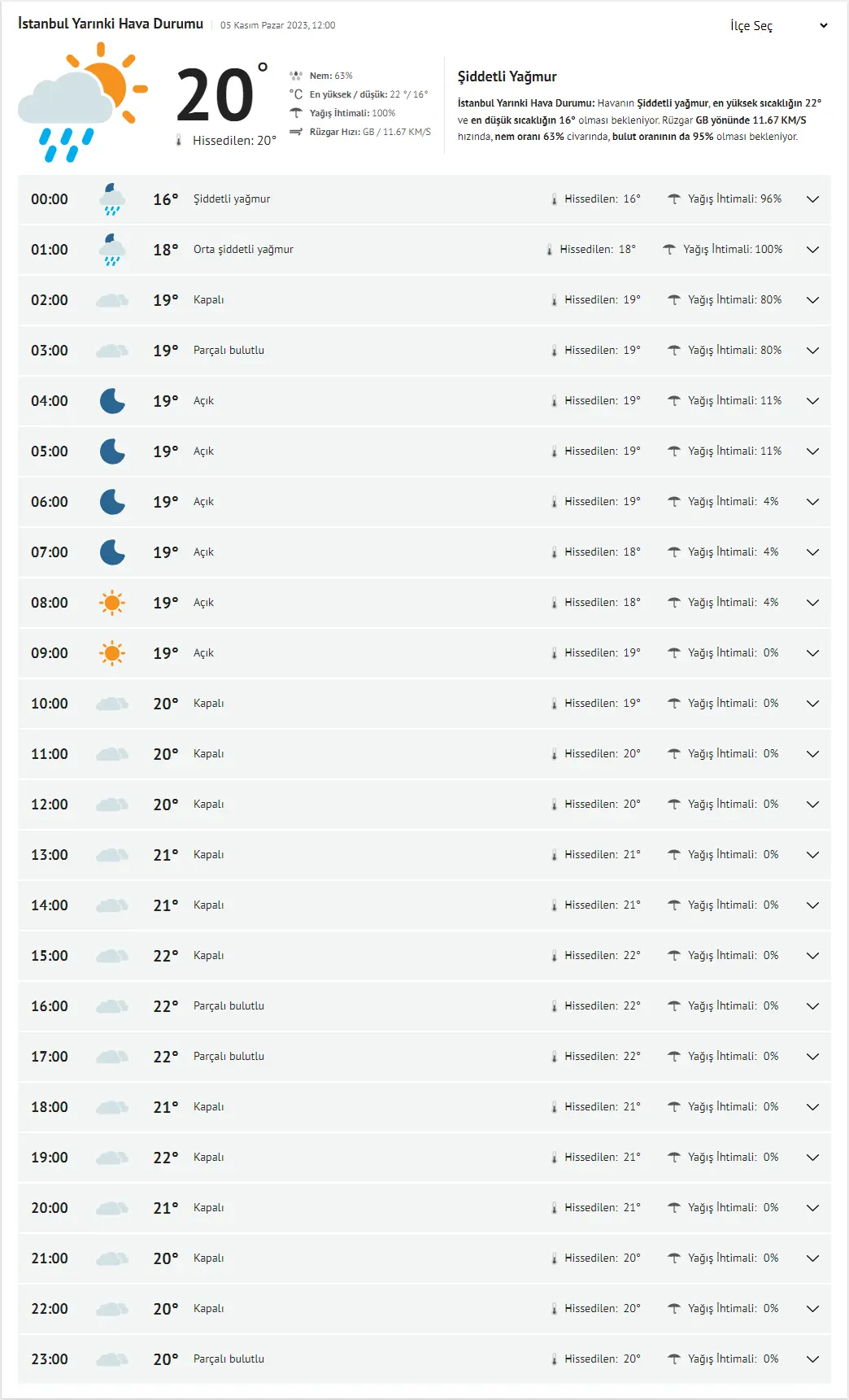Expand the 16:00 Parçalı bulutlu row
Screen dimensions: 849x1400
pos(812,1006)
